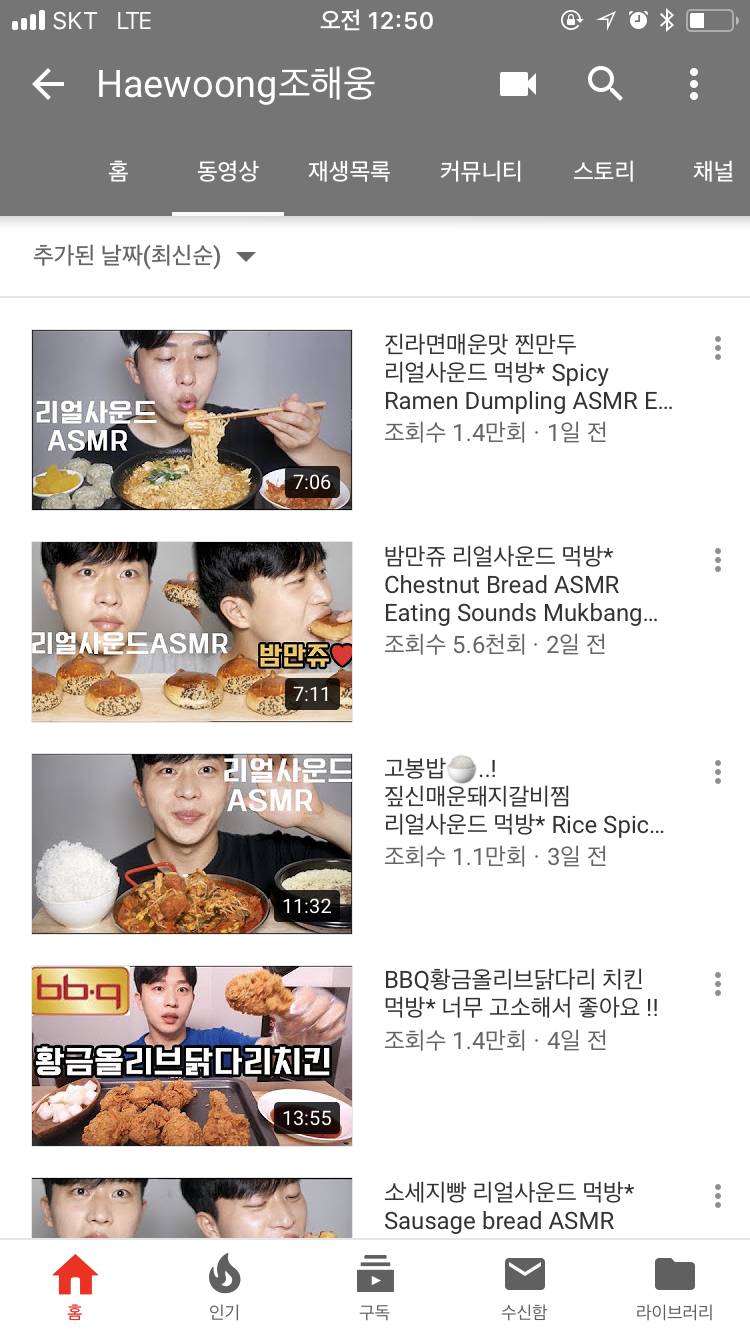Switch to the 커뮤니티 tab
The image size is (750, 1334).
pyautogui.click(x=479, y=171)
